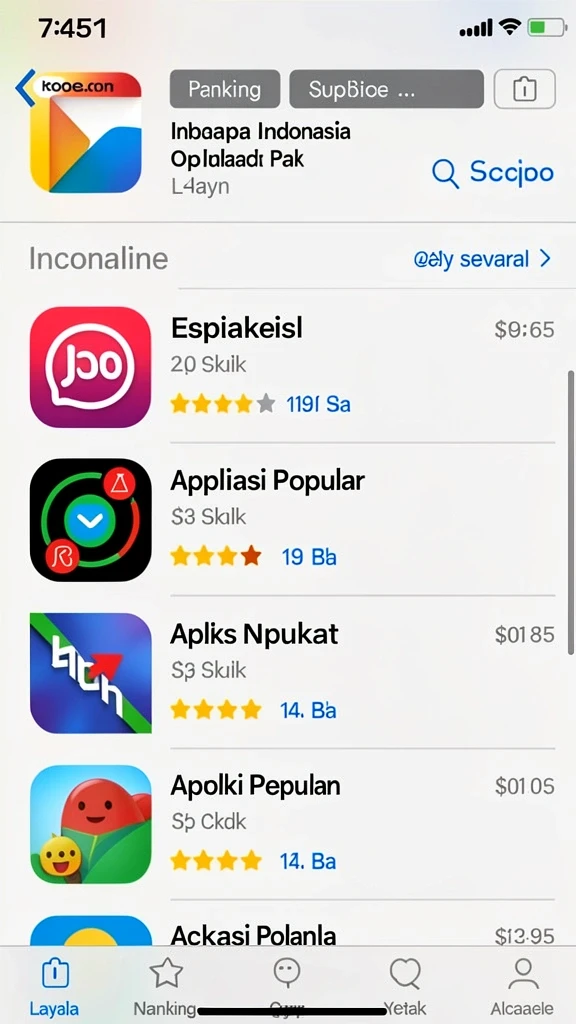Select the Panking button
Image resolution: width=576 pixels, height=1024 pixels.
[225, 89]
